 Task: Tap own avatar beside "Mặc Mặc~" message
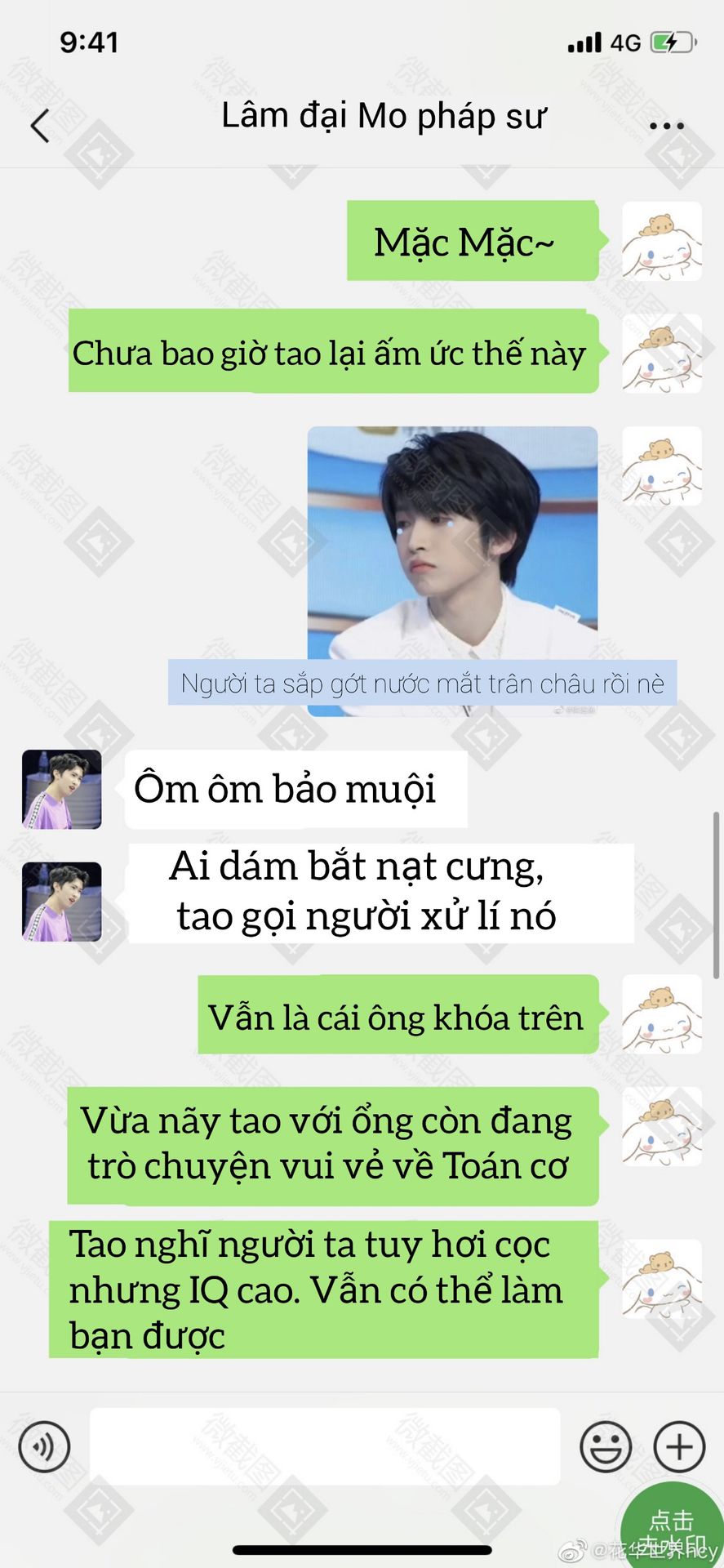click(662, 242)
